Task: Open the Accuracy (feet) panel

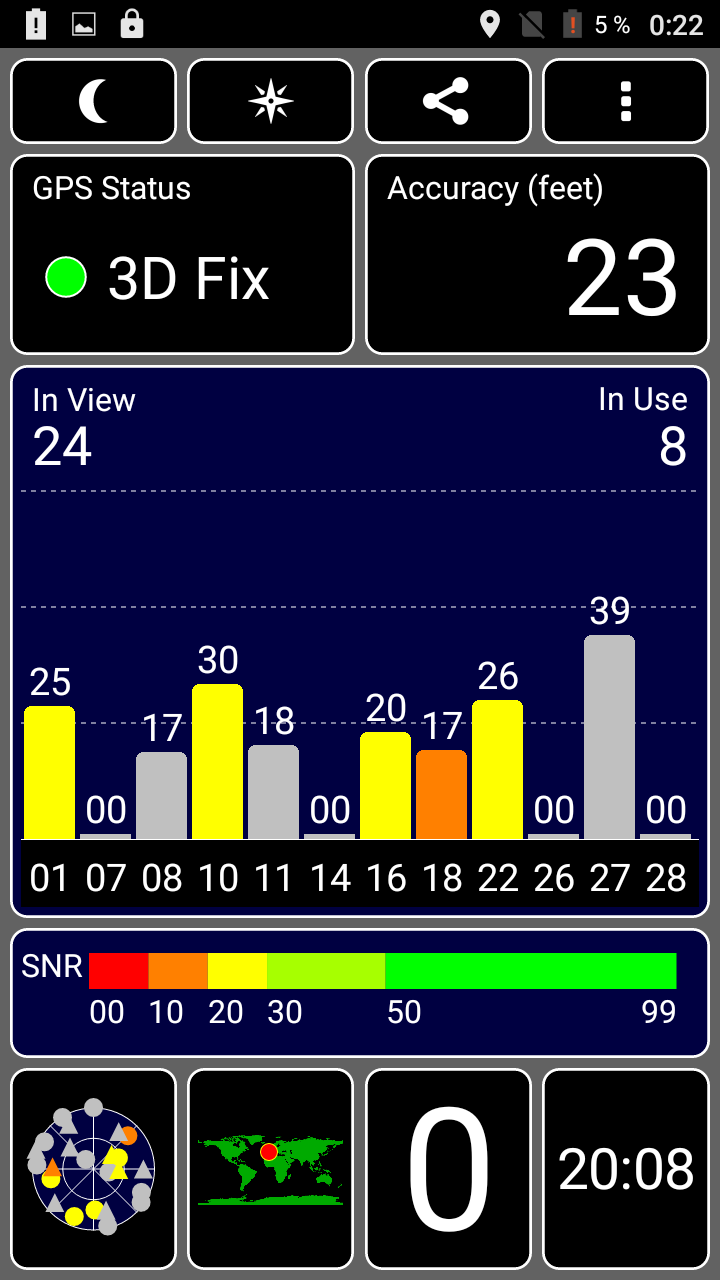Action: [537, 254]
